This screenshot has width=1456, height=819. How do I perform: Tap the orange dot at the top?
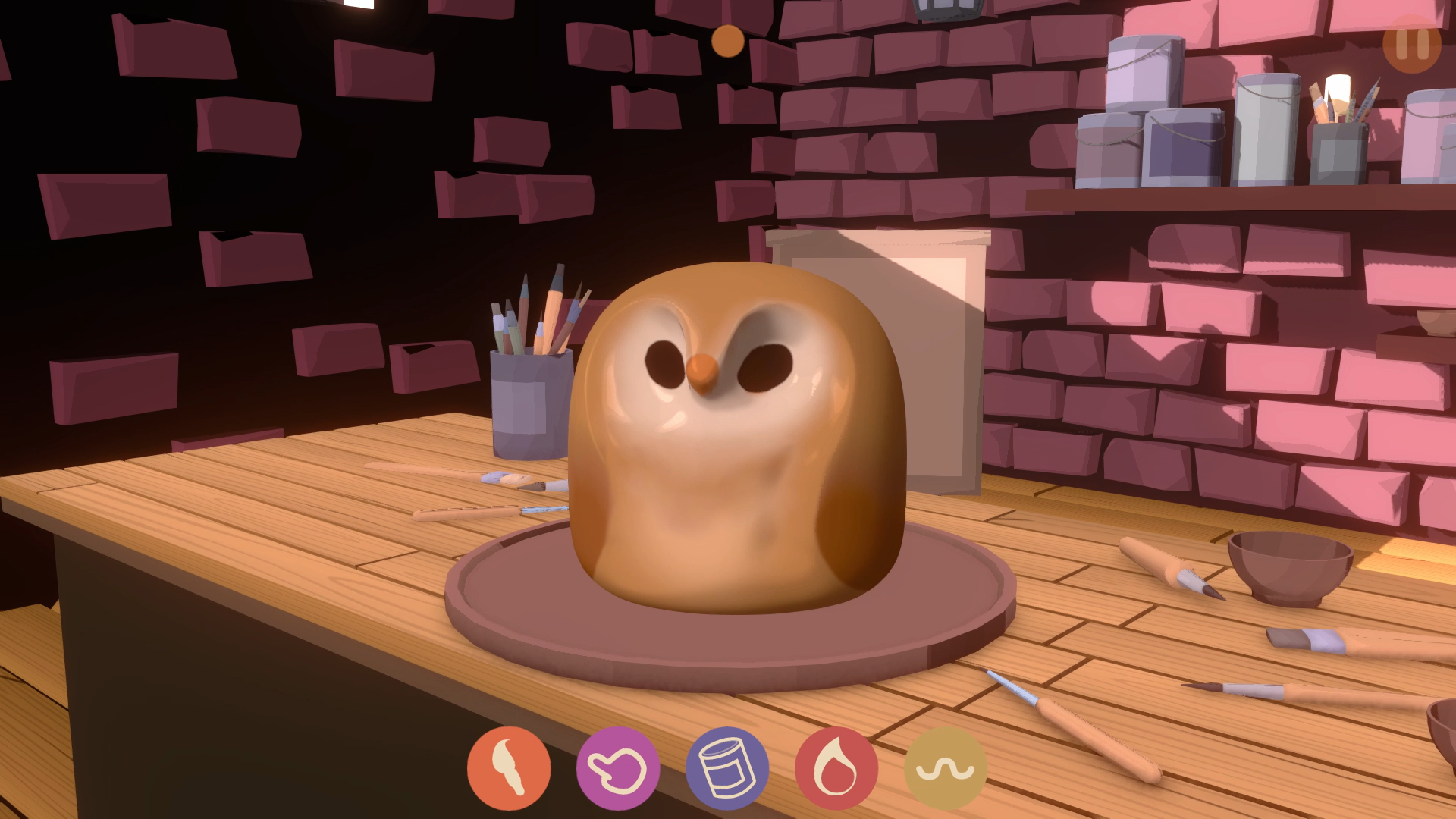click(728, 41)
